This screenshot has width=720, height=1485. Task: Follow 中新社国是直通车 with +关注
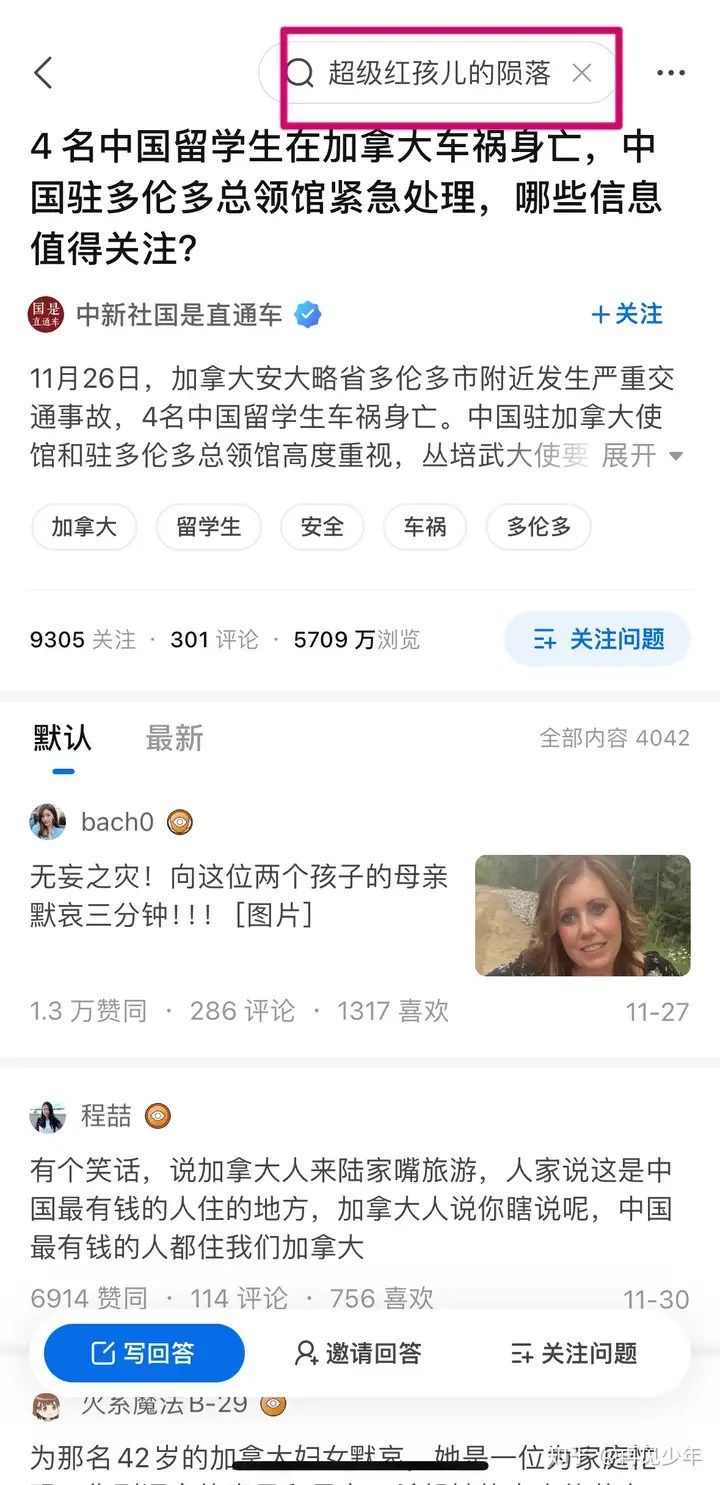pos(627,314)
